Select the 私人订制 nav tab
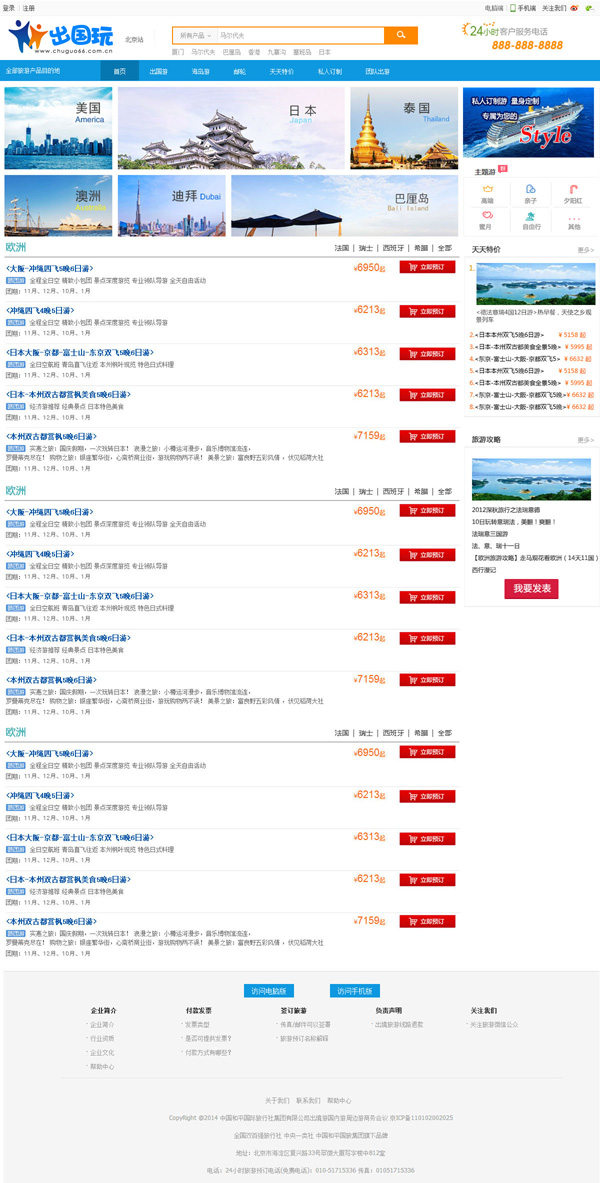Viewport: 600px width, 1183px height. 330,72
